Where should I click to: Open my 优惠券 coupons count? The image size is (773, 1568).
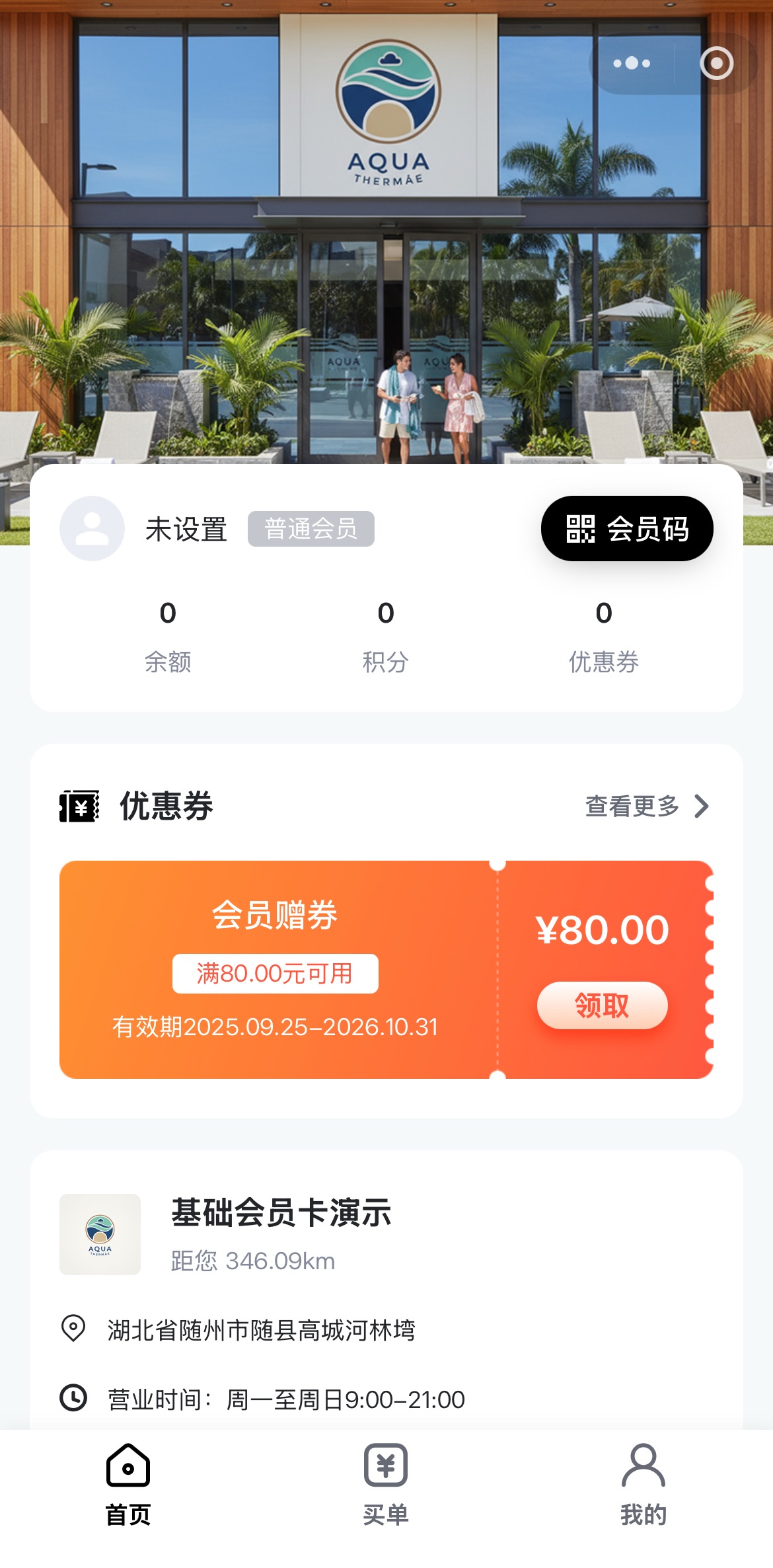tap(603, 635)
